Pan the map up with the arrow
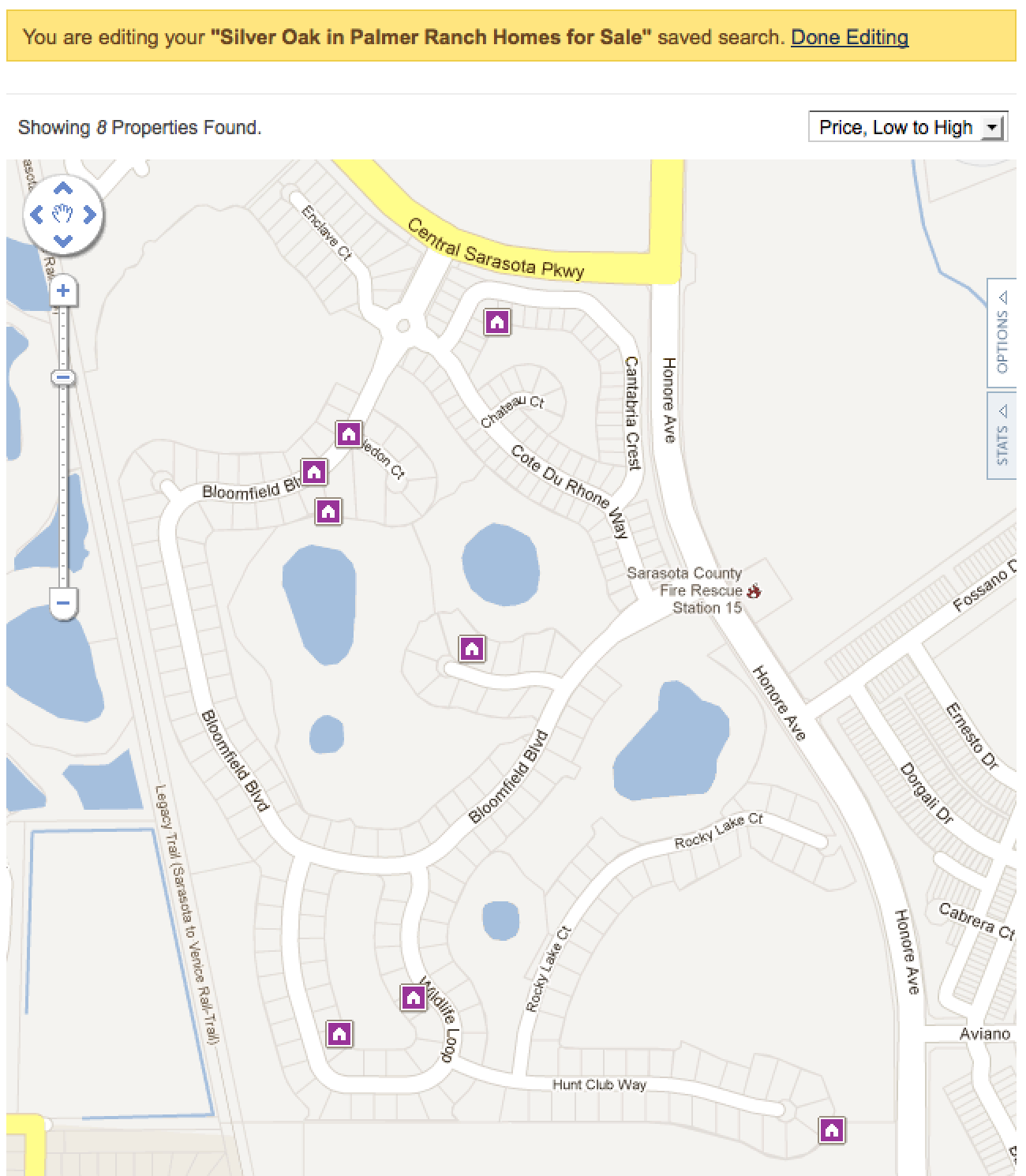The image size is (1026, 1176). [x=63, y=189]
